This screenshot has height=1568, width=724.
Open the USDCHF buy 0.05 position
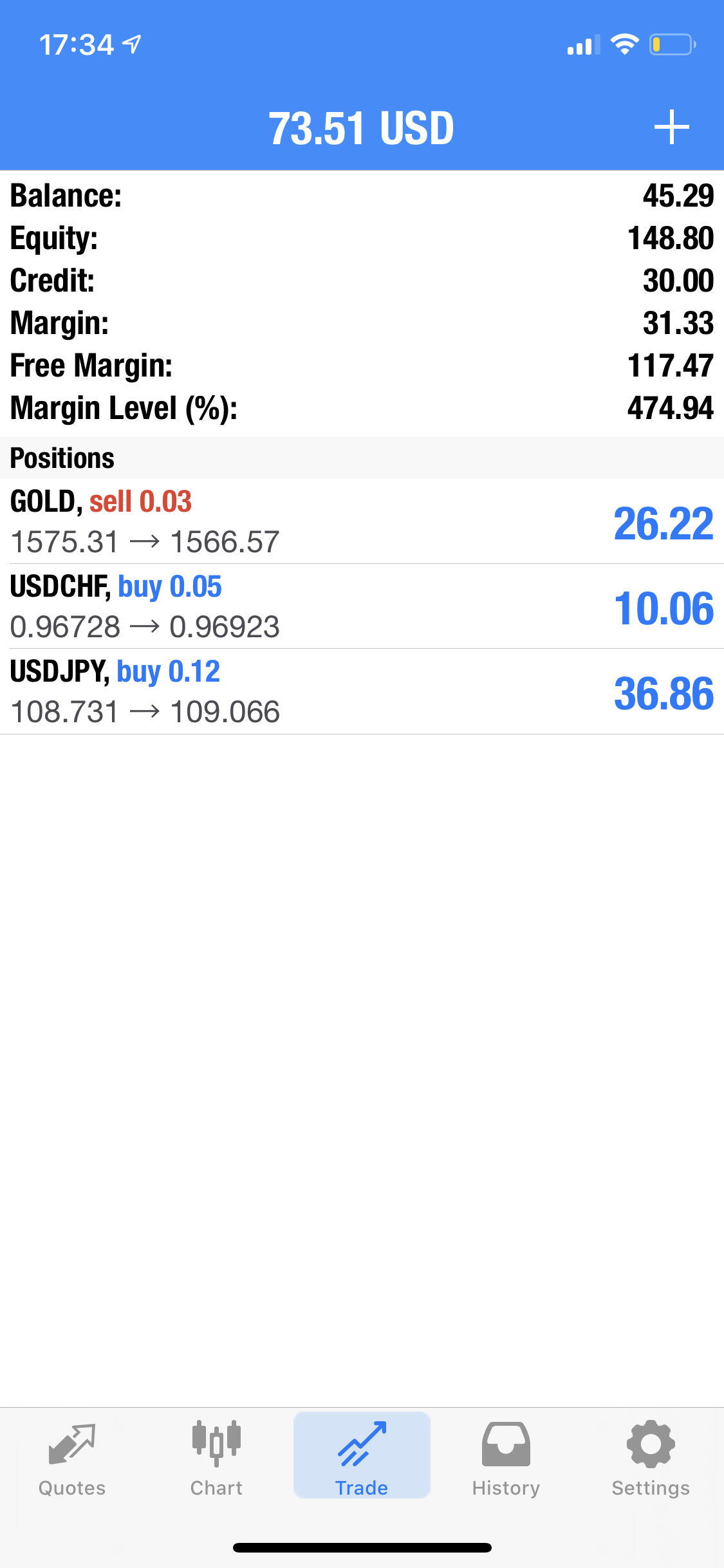click(x=362, y=606)
